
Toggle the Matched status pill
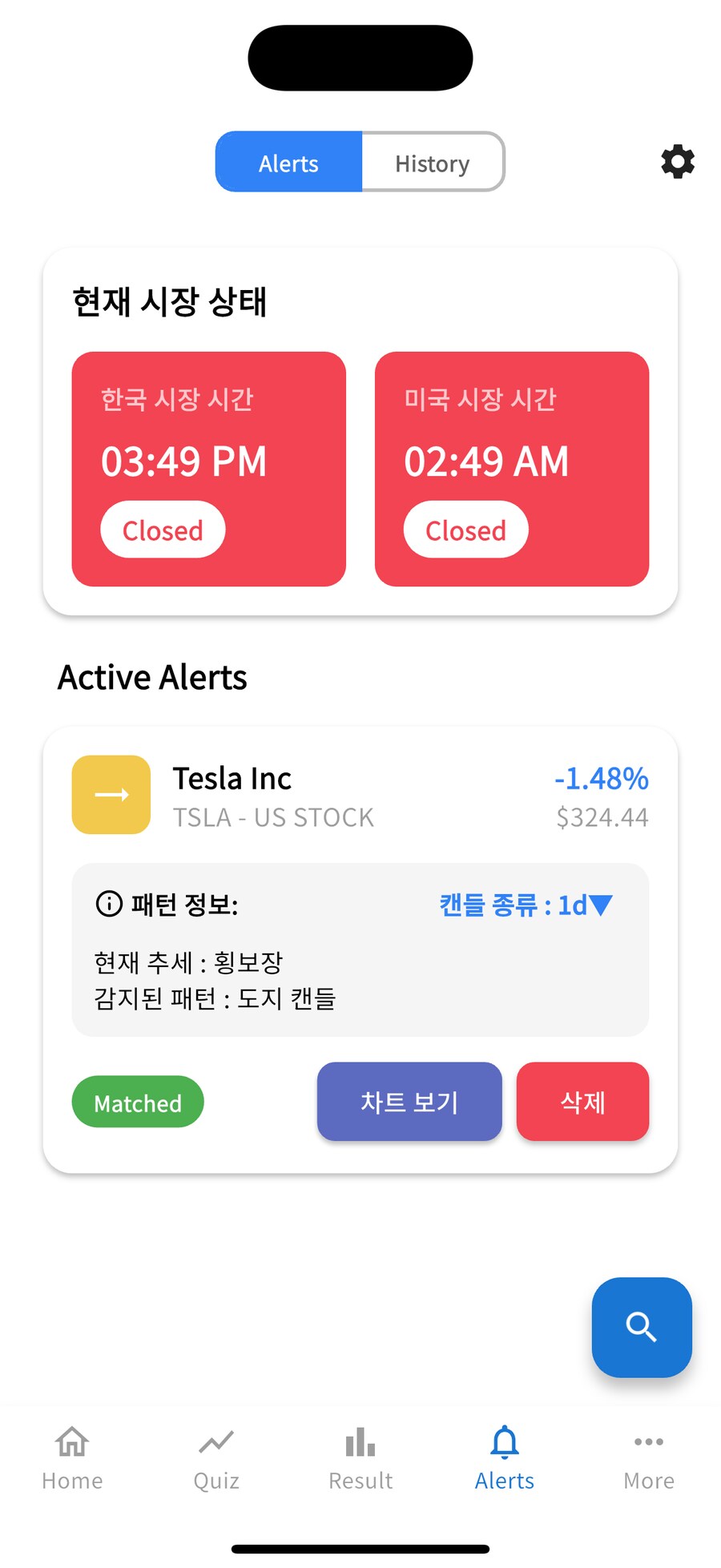tap(137, 1102)
